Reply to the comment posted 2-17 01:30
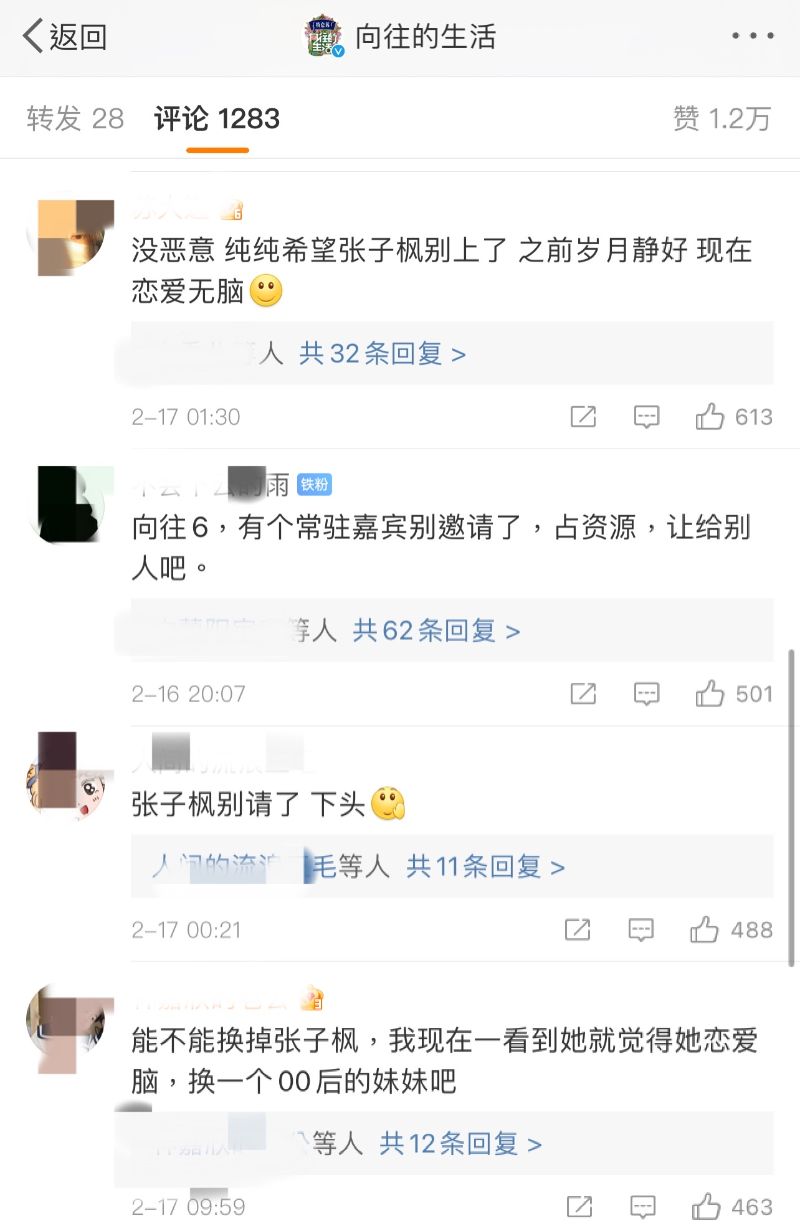800x1226 pixels. click(x=647, y=417)
